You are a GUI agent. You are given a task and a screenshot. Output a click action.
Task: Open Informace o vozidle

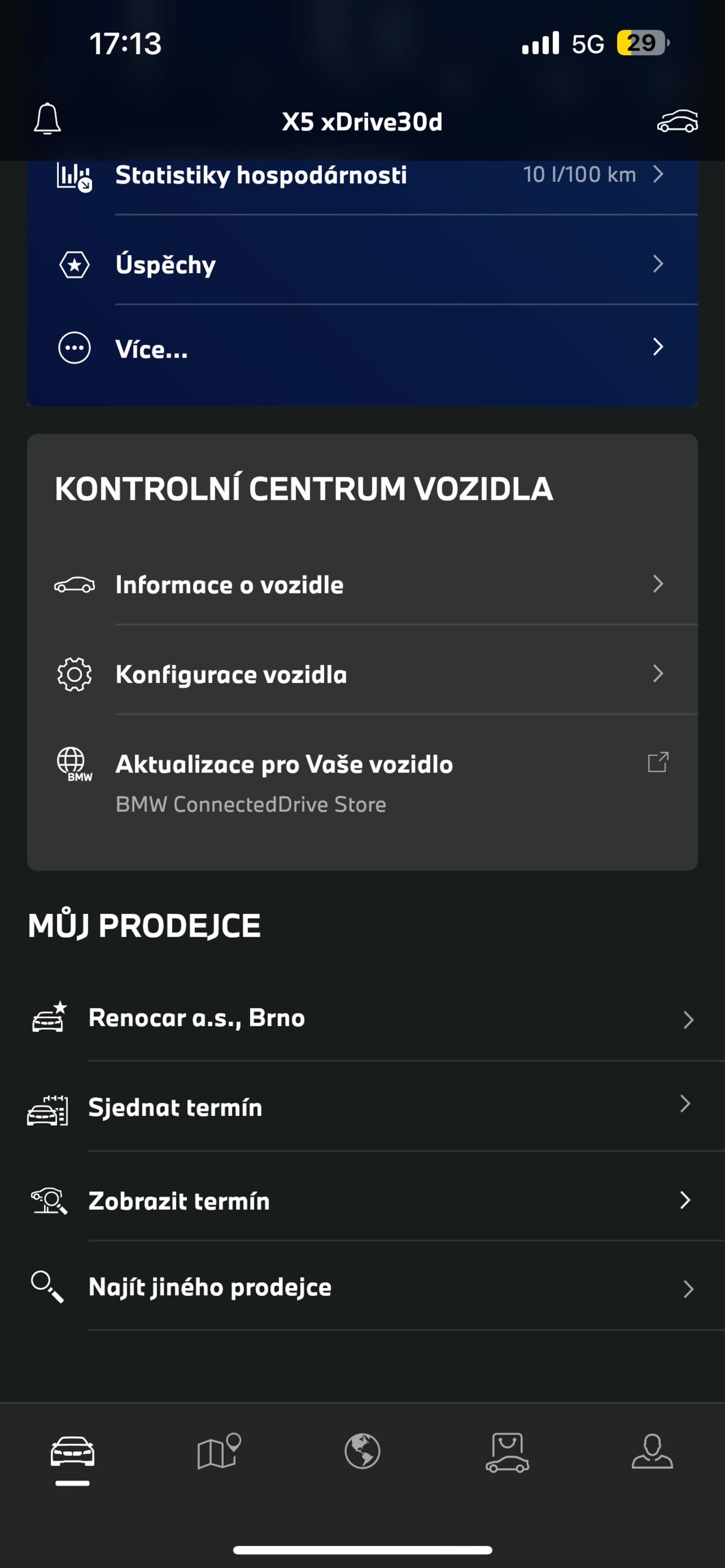[362, 584]
